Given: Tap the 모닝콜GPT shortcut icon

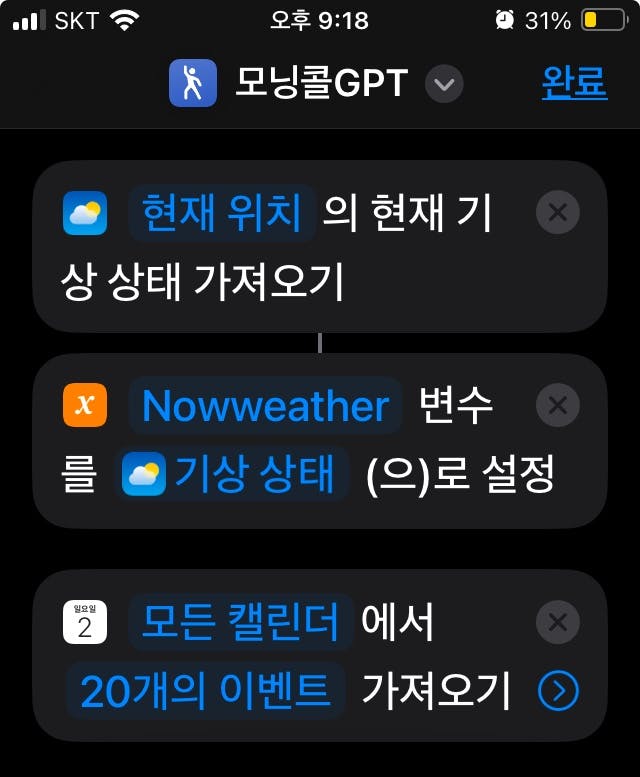Looking at the screenshot, I should point(192,83).
